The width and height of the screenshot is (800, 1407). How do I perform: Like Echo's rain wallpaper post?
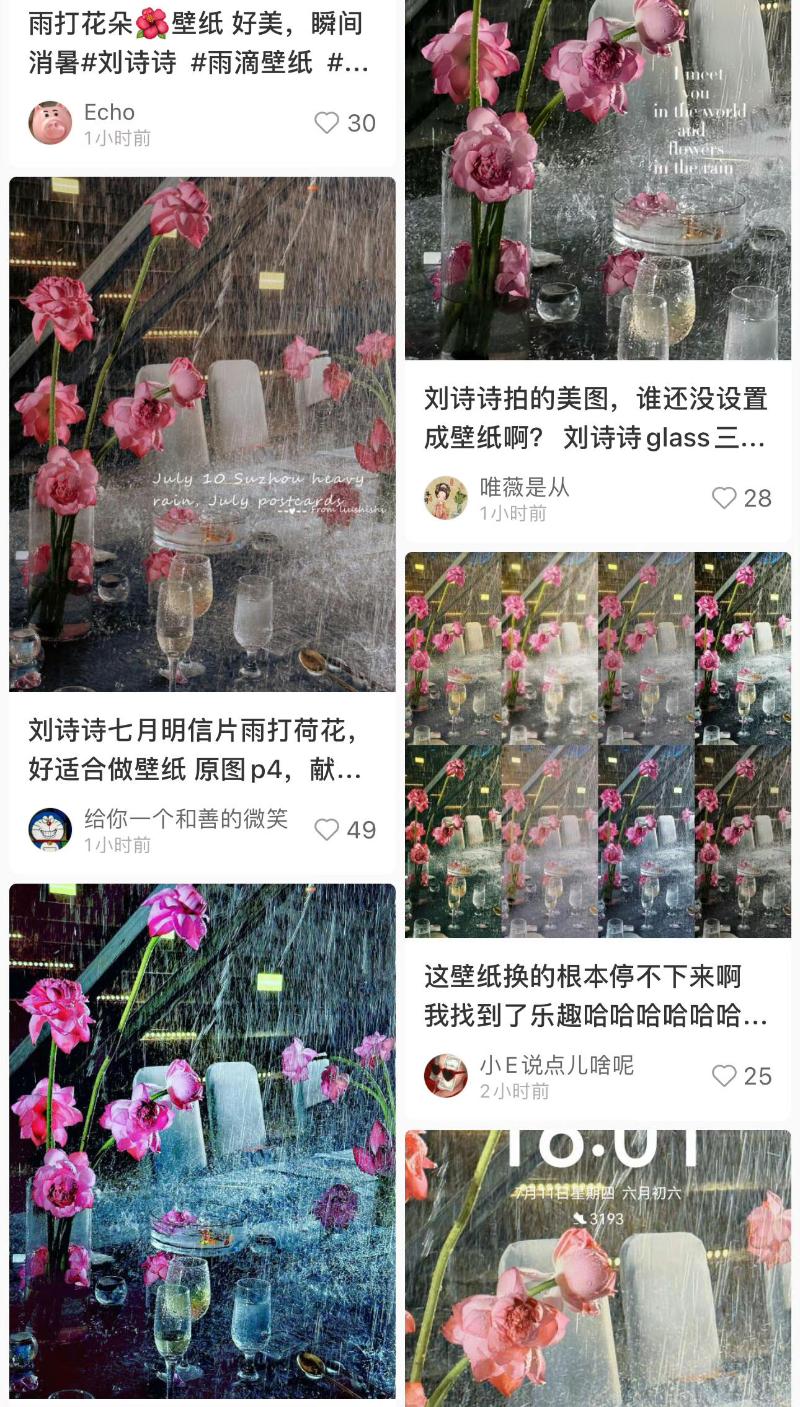click(x=328, y=123)
